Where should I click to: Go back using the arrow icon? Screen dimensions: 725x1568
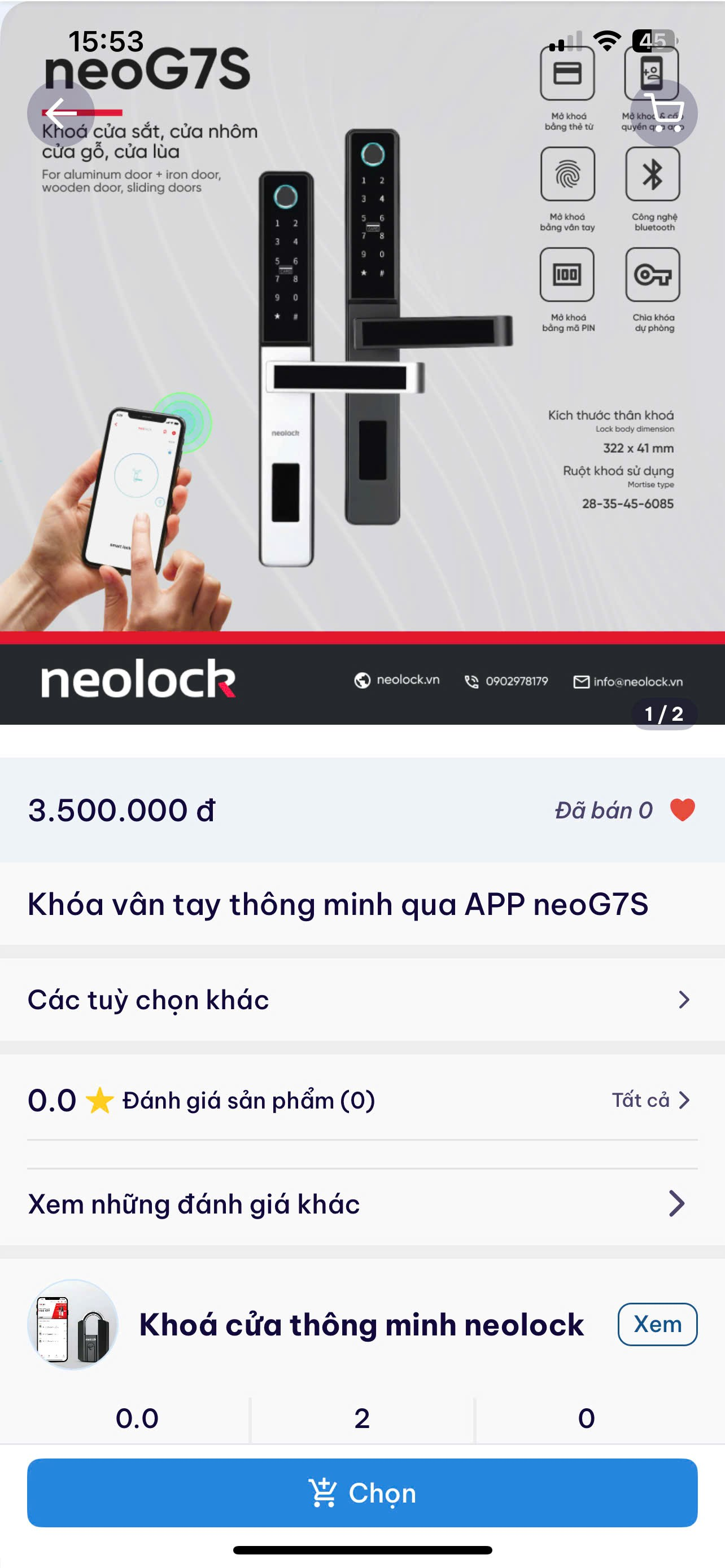click(61, 113)
